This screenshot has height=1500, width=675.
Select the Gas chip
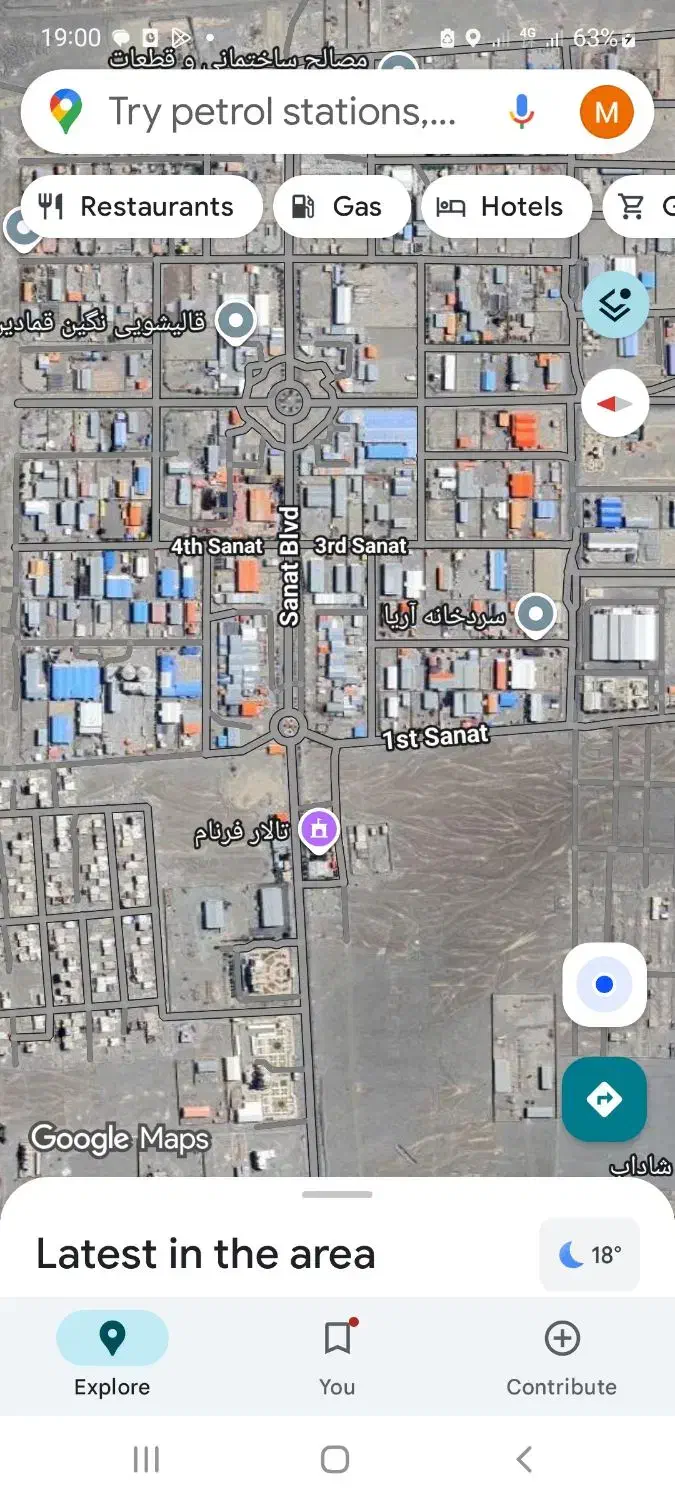tap(341, 207)
